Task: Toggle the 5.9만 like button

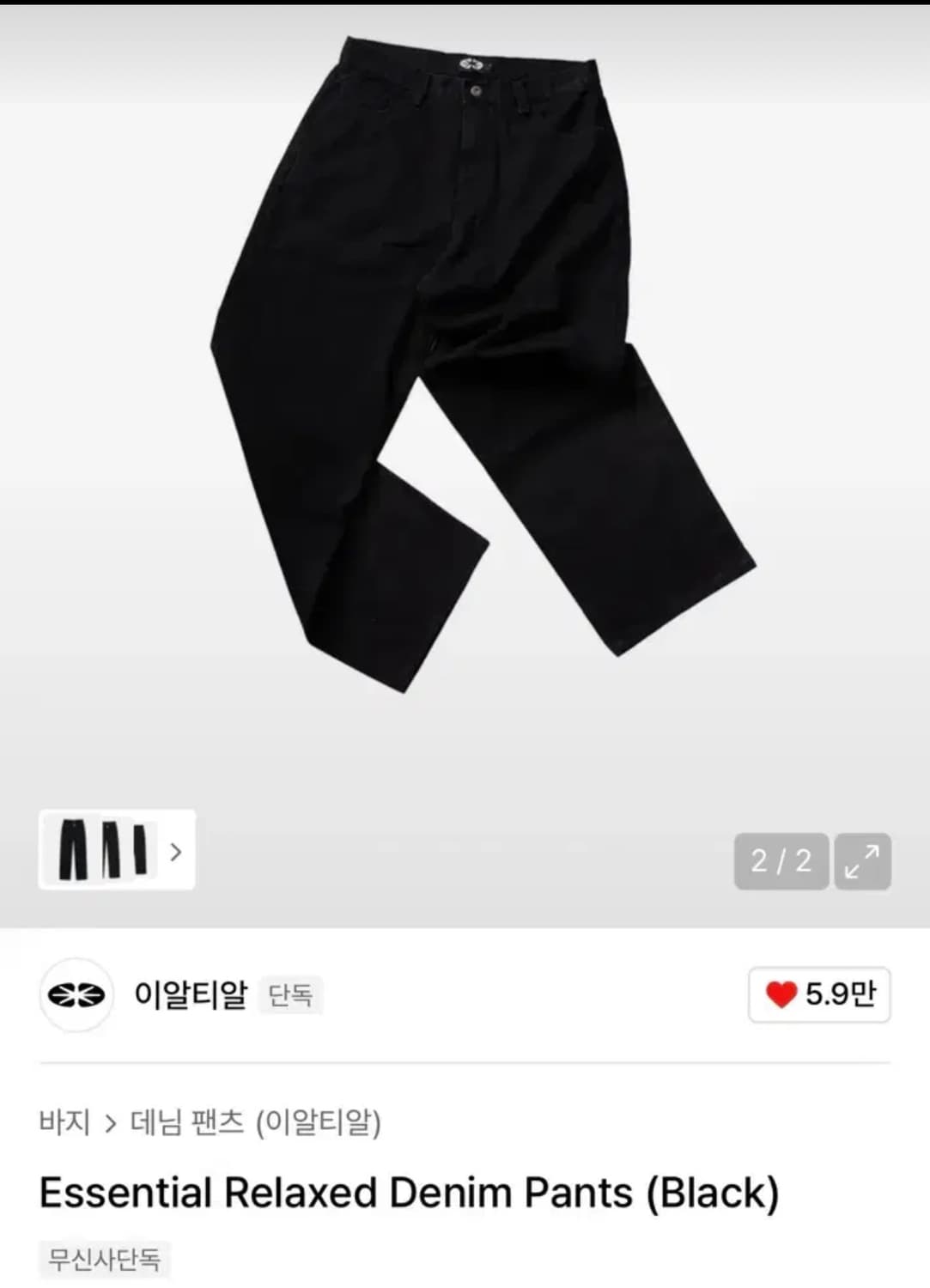Action: pyautogui.click(x=818, y=994)
